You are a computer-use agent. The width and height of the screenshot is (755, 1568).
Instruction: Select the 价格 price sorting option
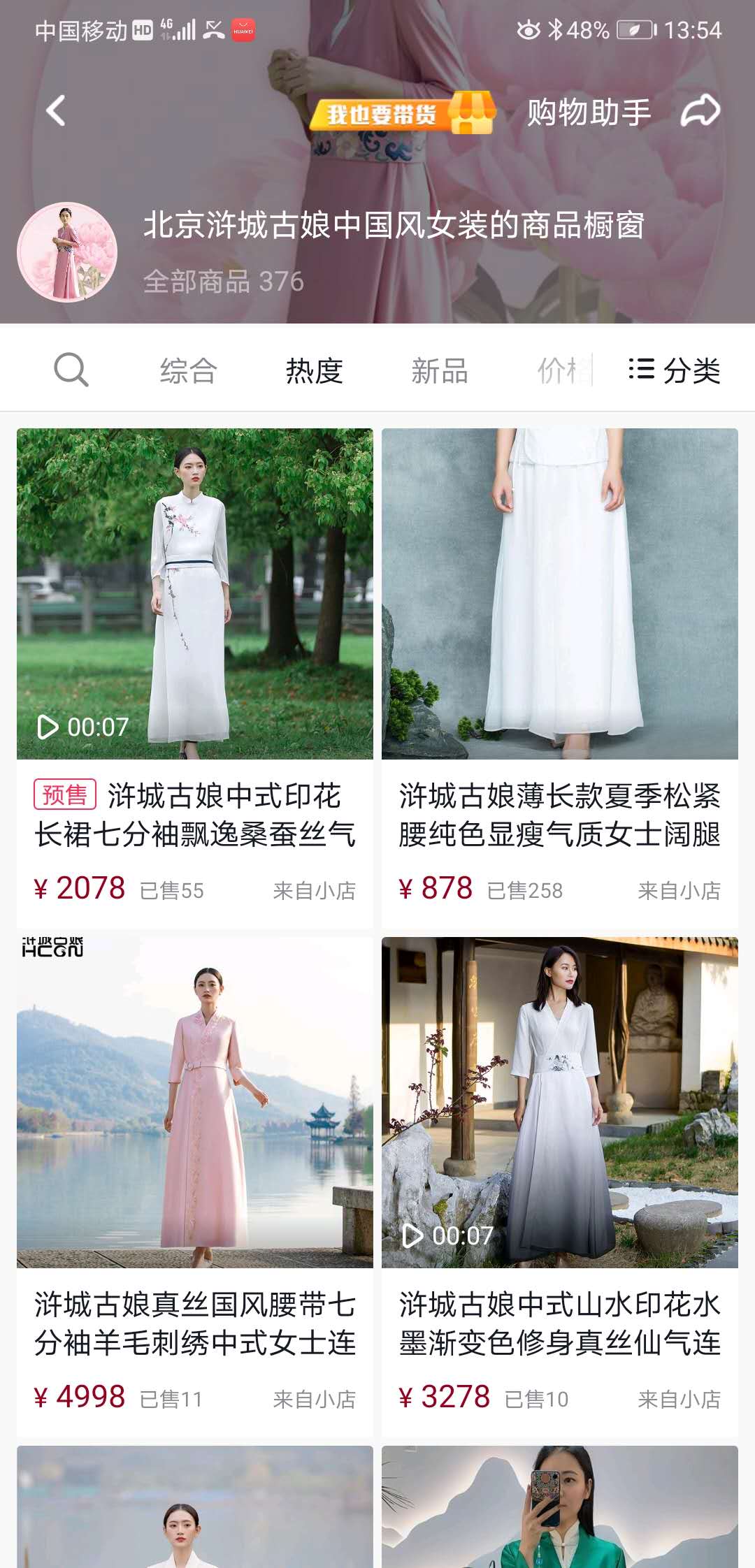(x=563, y=370)
